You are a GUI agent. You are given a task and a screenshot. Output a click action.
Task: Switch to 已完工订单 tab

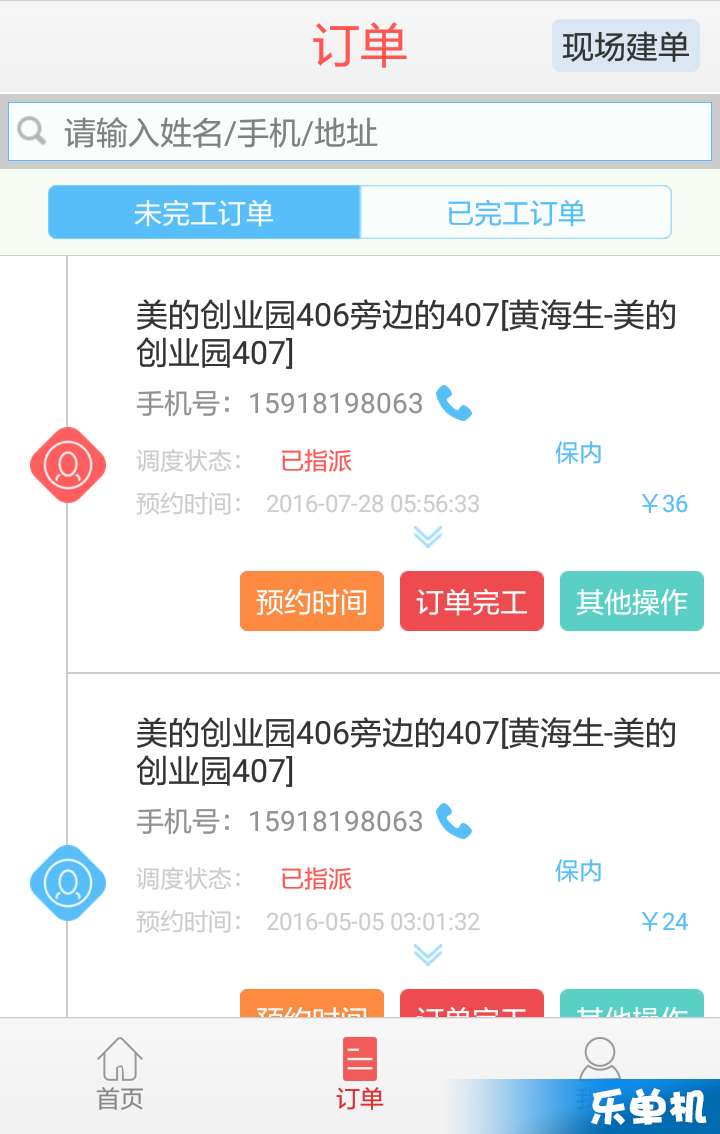coord(515,212)
